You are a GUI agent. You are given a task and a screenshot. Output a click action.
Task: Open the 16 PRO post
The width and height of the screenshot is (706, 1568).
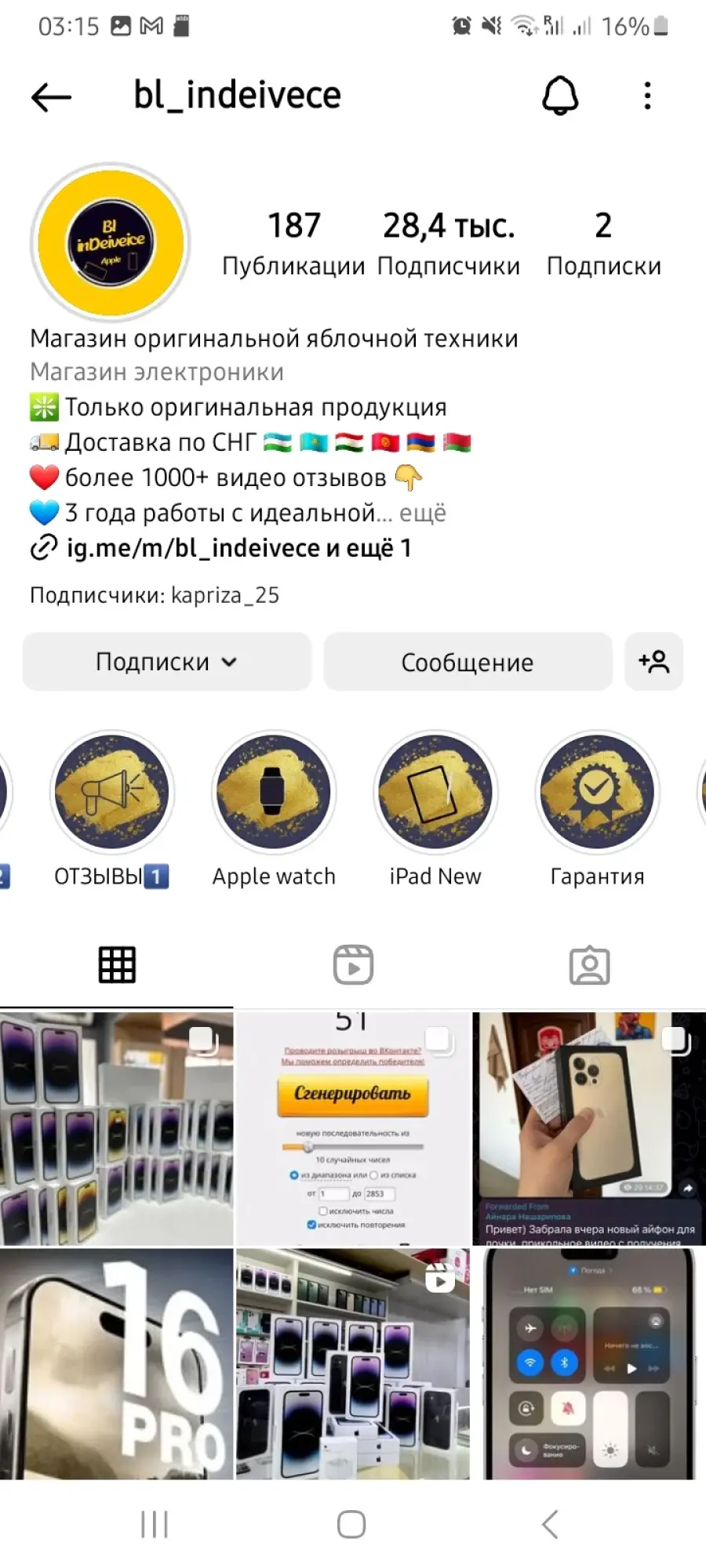(116, 1364)
